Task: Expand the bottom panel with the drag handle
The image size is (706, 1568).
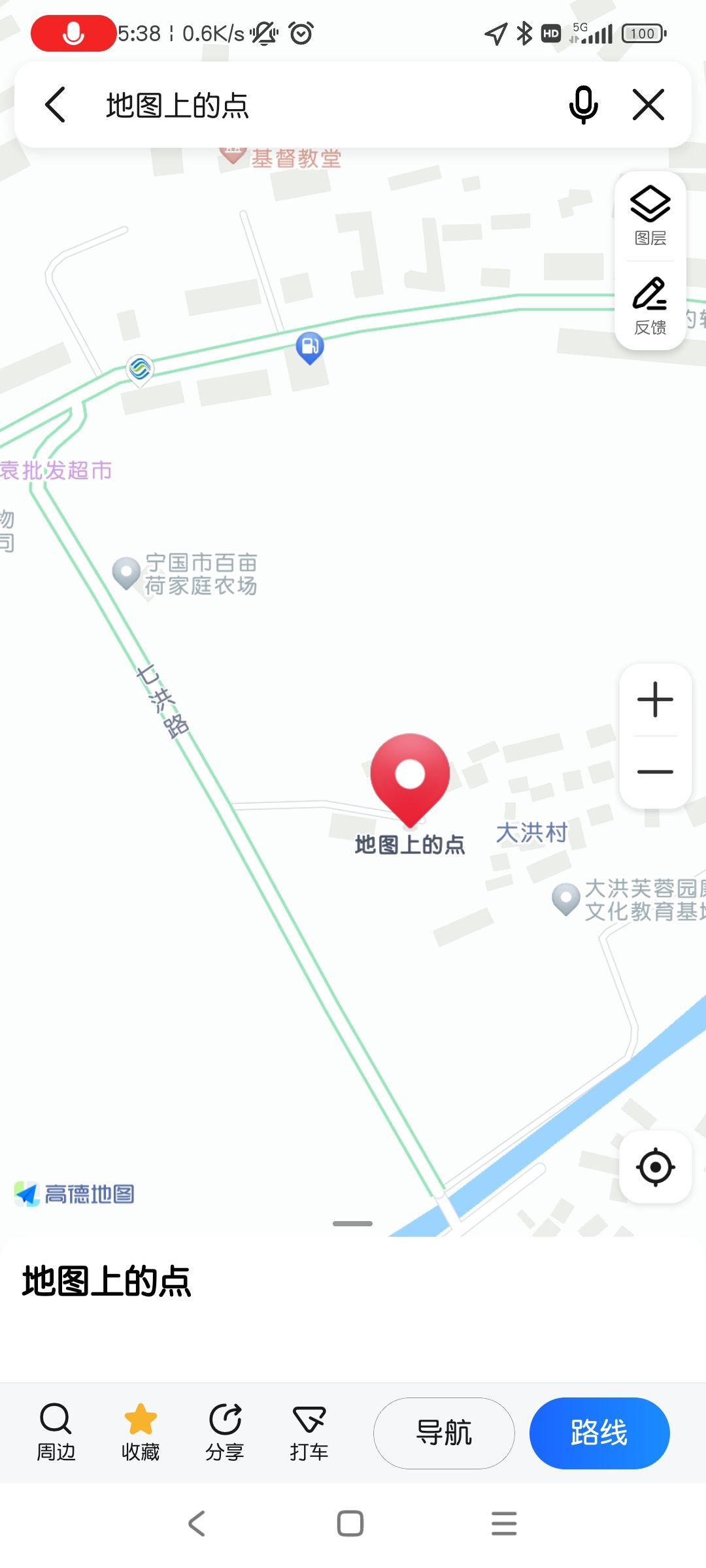Action: (x=352, y=1223)
